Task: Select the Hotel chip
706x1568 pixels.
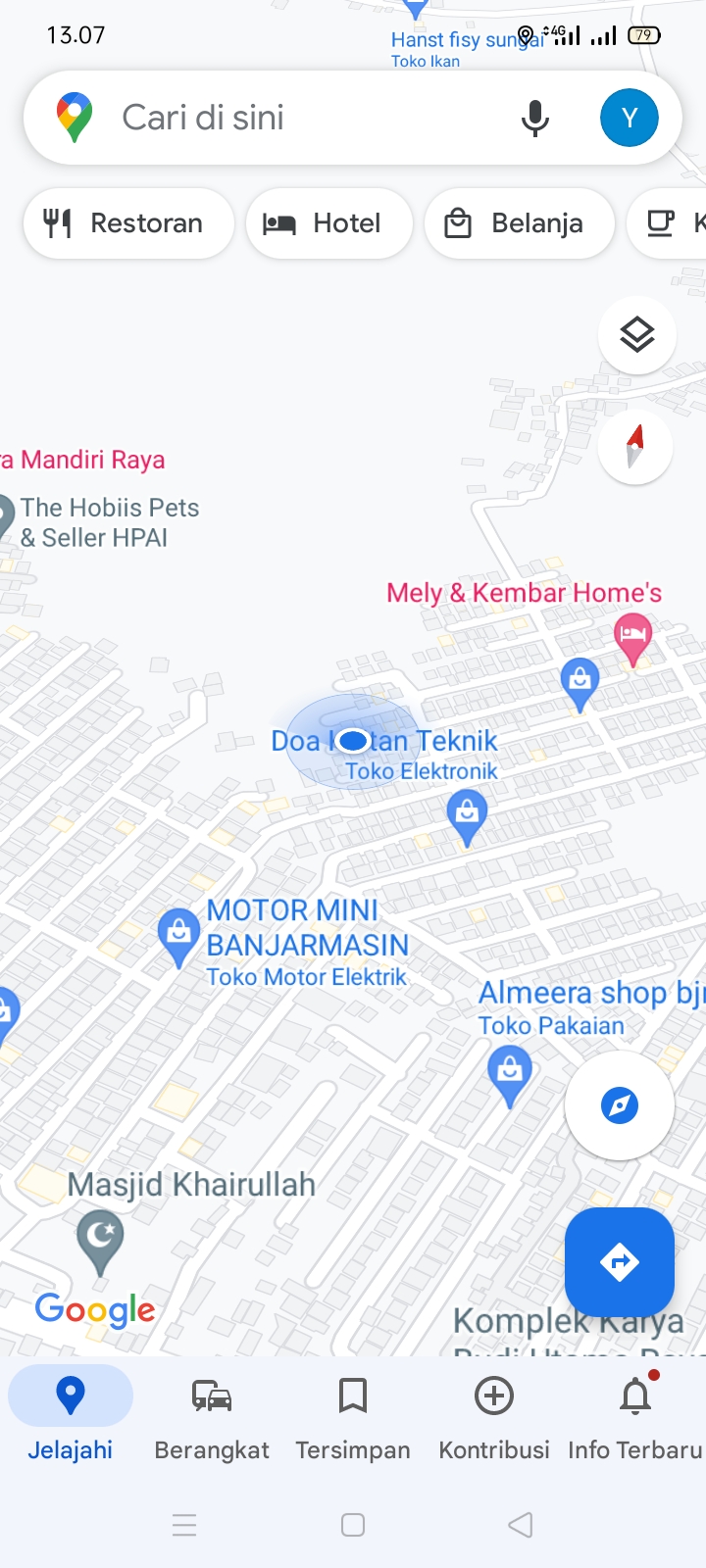Action: coord(328,223)
